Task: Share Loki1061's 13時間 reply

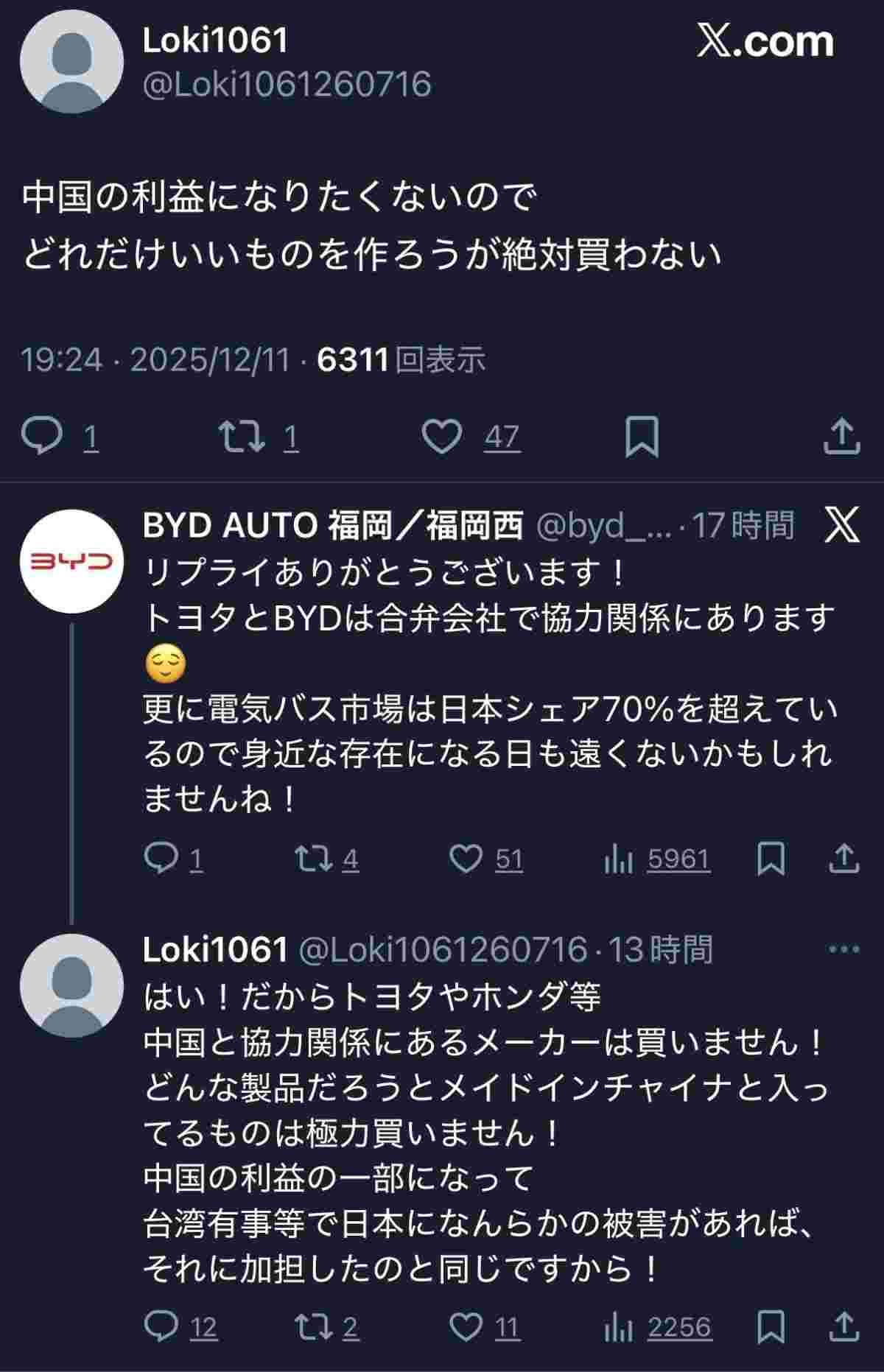Action: click(x=843, y=1326)
